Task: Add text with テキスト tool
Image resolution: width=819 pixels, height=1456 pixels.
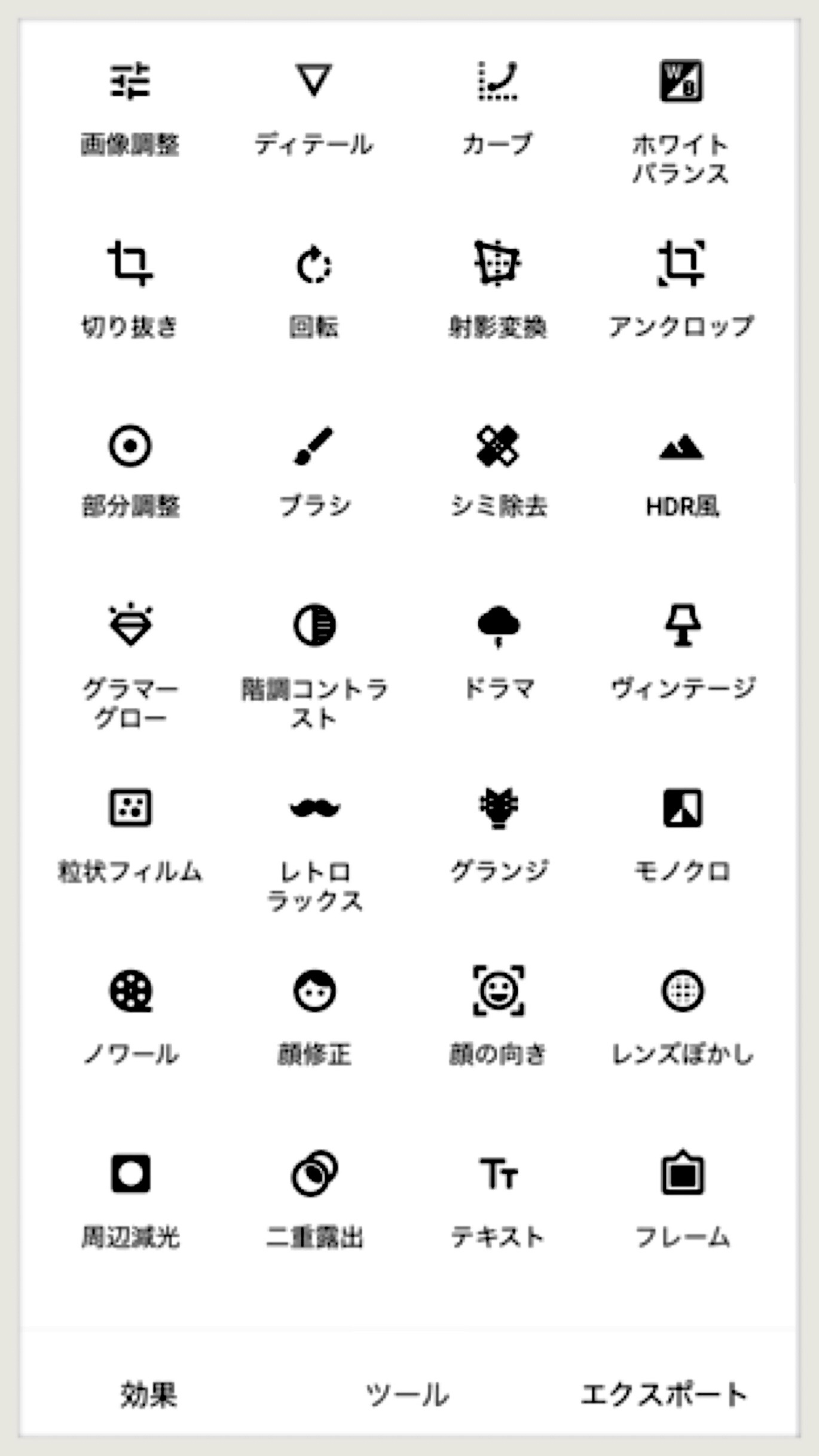Action: [x=498, y=1200]
